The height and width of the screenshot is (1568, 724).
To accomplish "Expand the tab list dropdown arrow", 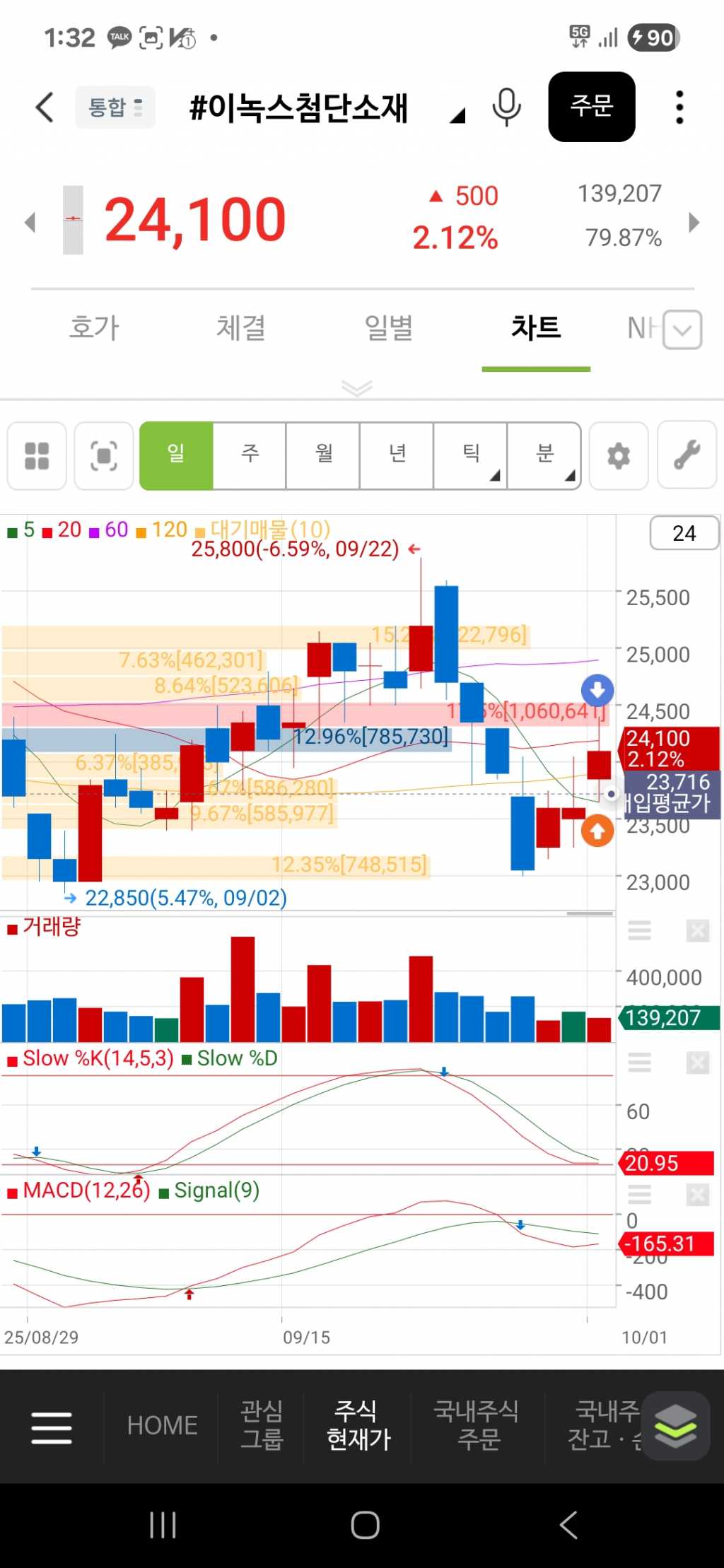I will [x=683, y=329].
